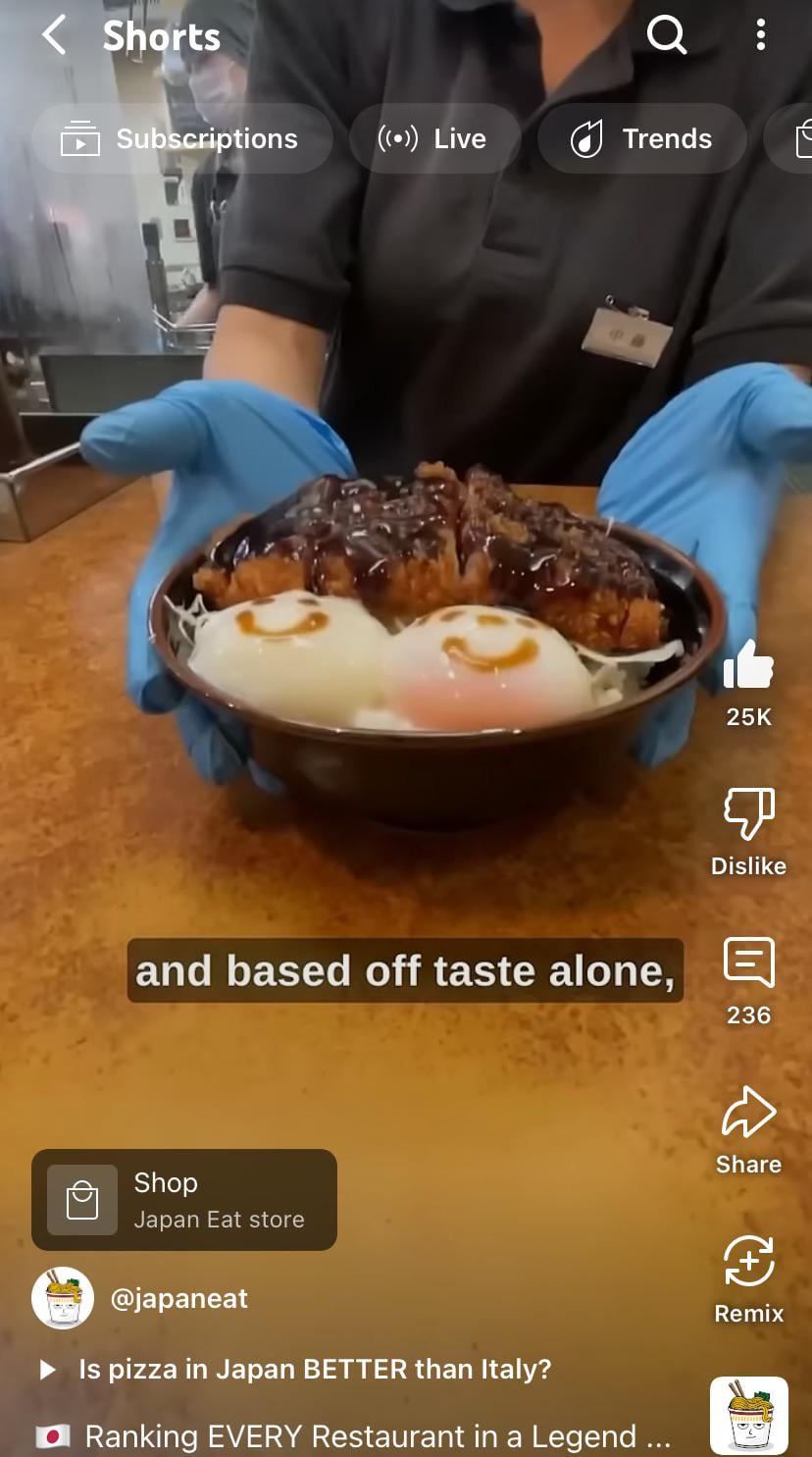Like this Short
This screenshot has width=812, height=1457.
[749, 665]
